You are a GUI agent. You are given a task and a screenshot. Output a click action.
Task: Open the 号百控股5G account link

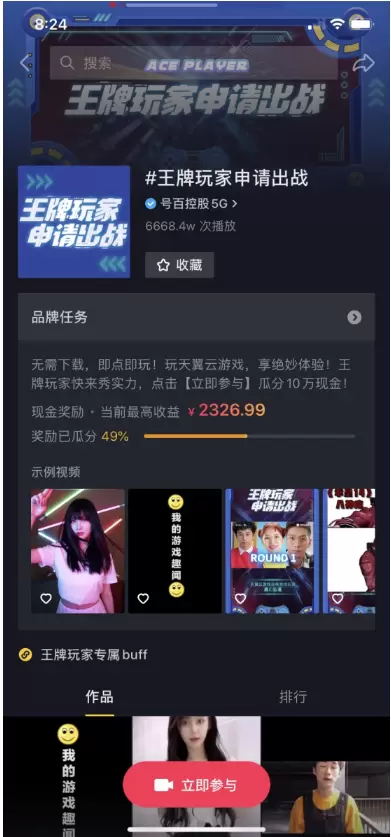pos(191,203)
